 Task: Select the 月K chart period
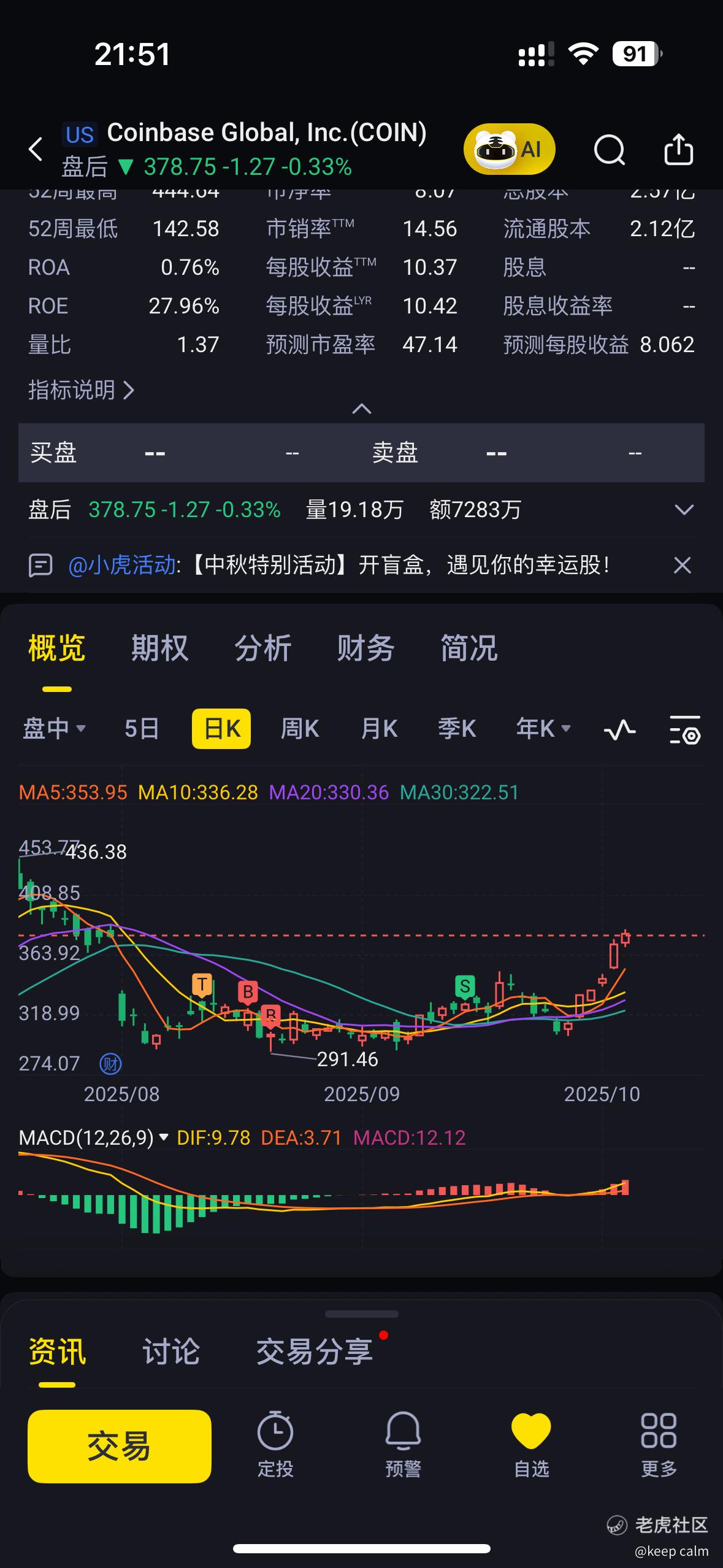click(379, 729)
